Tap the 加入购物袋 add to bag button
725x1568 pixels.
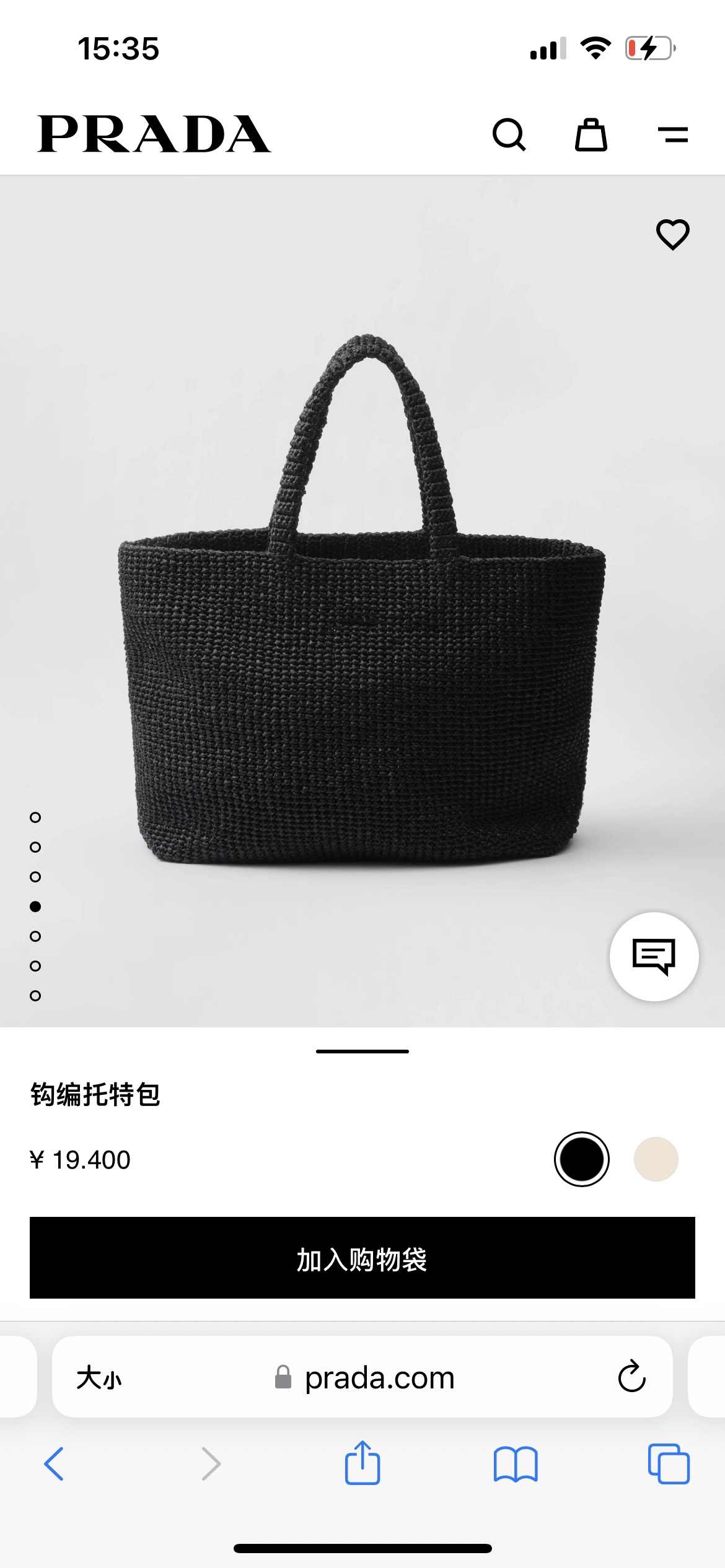point(362,1258)
